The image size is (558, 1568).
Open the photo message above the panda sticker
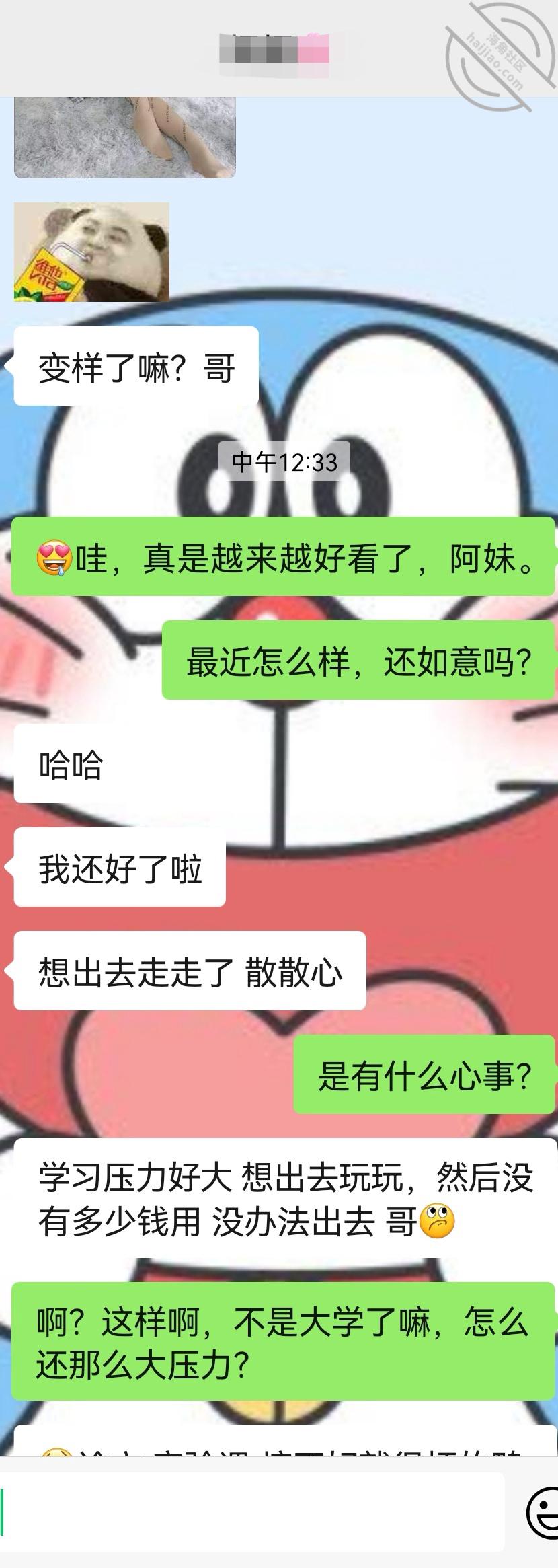tap(125, 137)
